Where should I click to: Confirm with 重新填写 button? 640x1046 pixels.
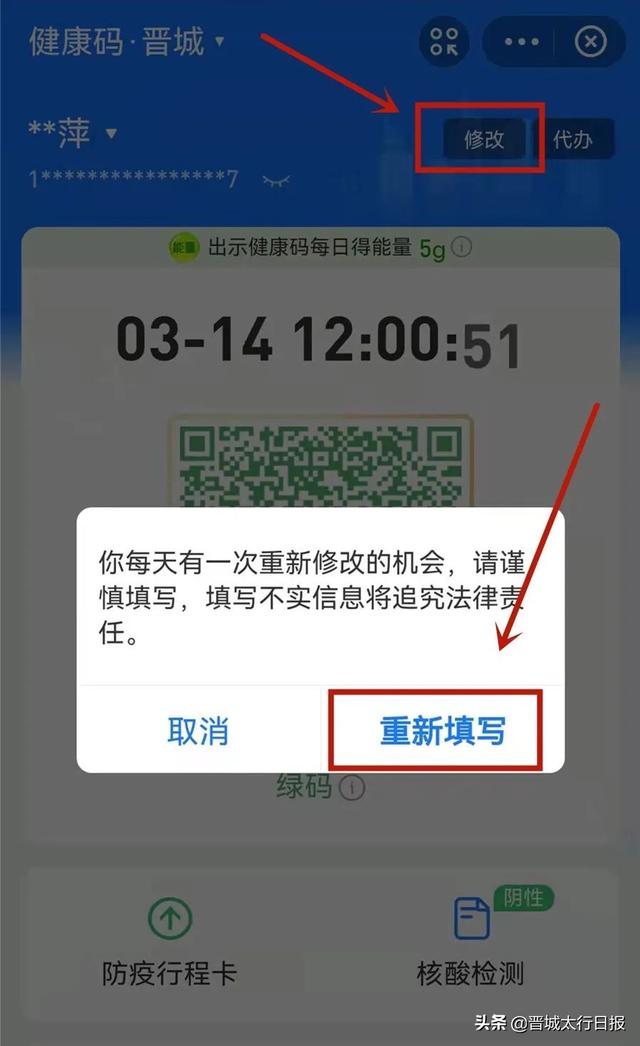(442, 731)
